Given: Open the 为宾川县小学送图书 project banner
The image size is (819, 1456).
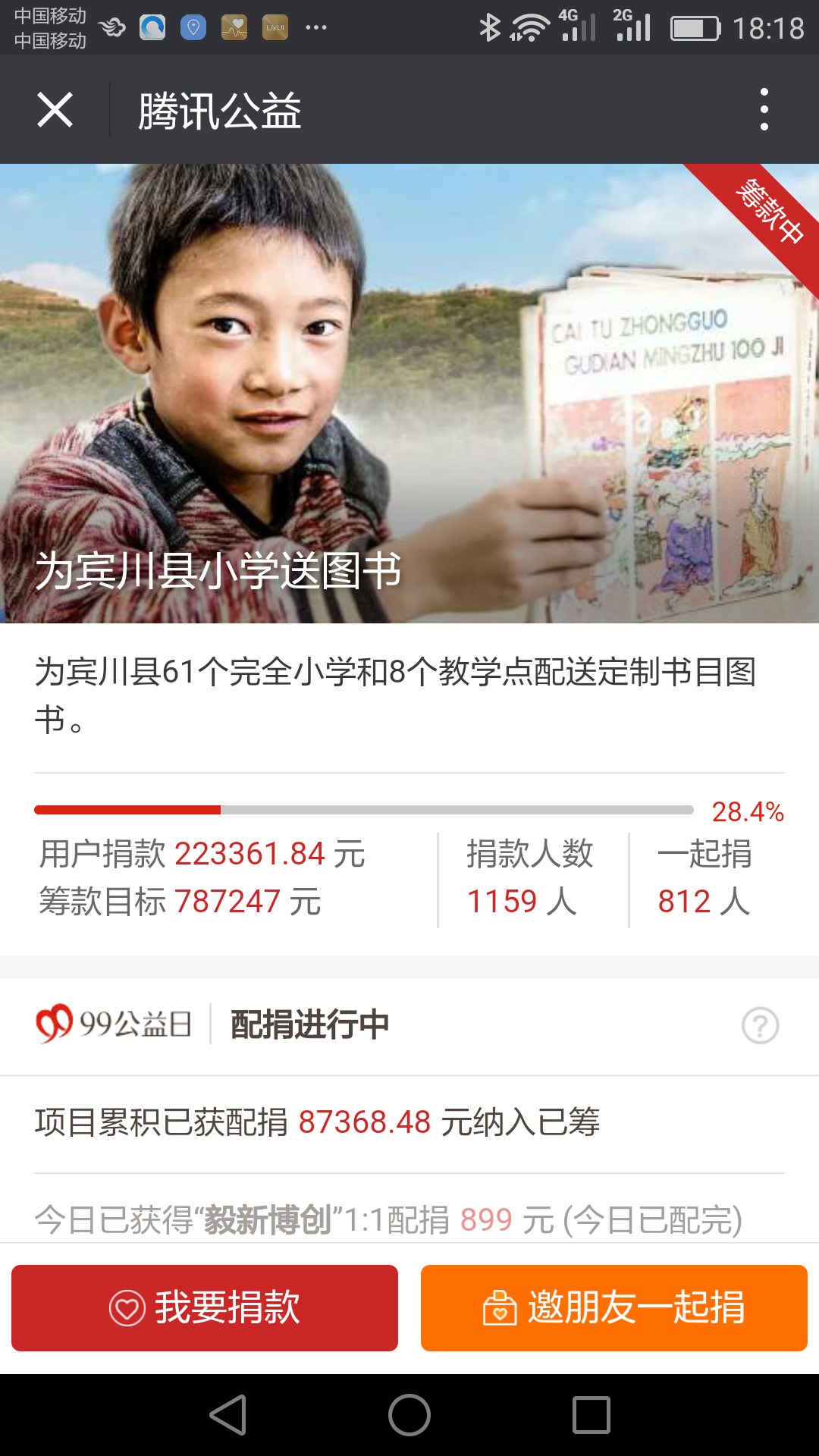Looking at the screenshot, I should point(409,394).
